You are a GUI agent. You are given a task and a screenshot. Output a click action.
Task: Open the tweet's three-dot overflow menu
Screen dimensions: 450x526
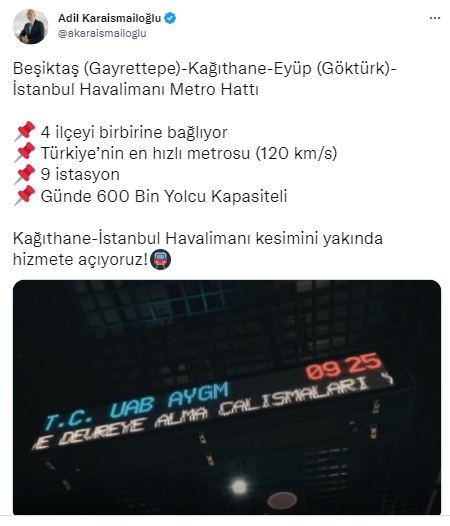click(435, 18)
